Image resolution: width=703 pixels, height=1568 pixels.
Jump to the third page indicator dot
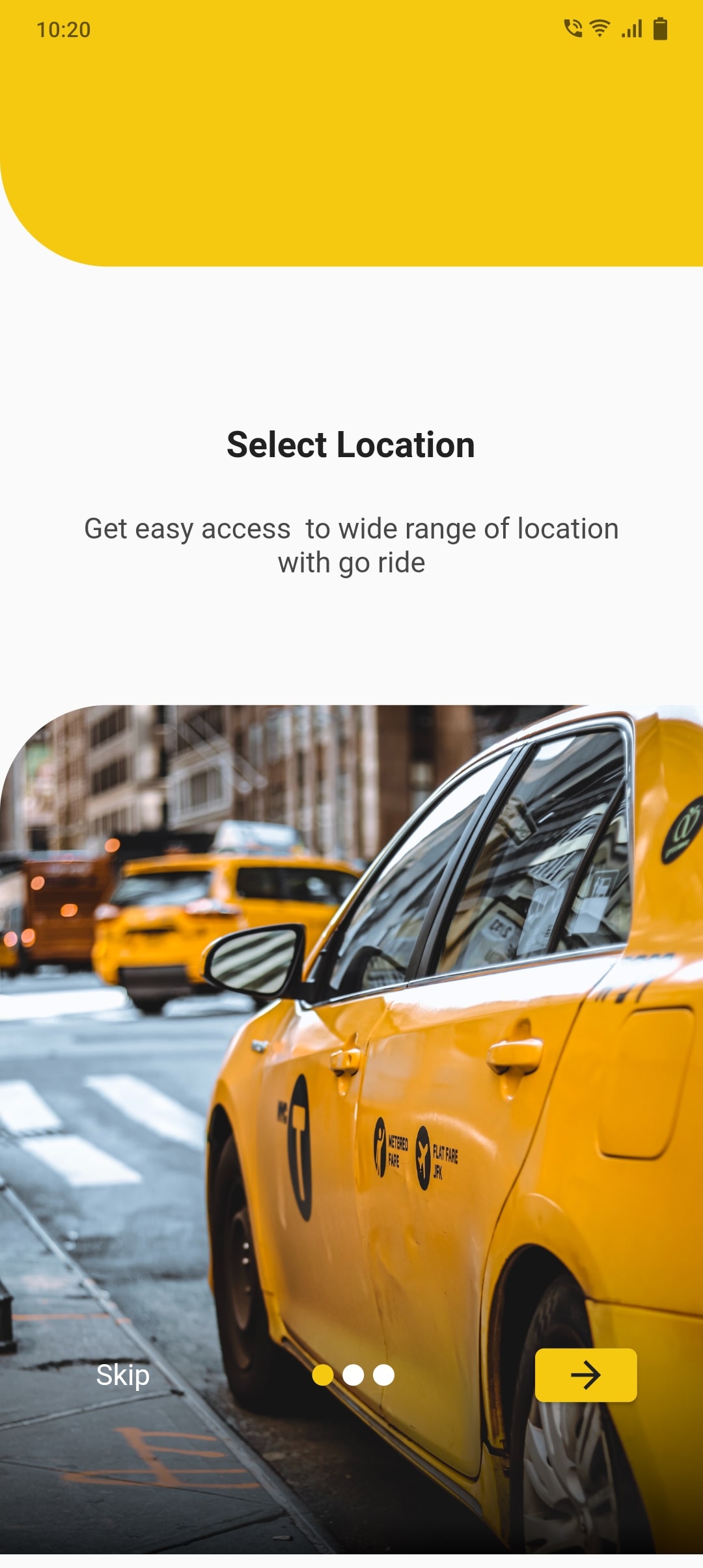pyautogui.click(x=383, y=1375)
